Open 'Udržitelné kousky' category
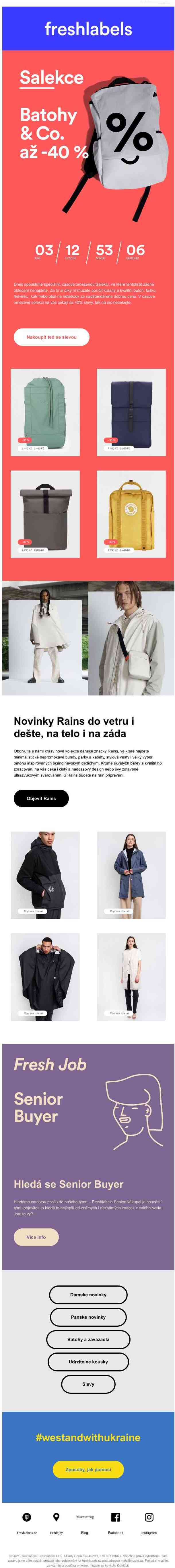The height and width of the screenshot is (1568, 175). 88,1362
